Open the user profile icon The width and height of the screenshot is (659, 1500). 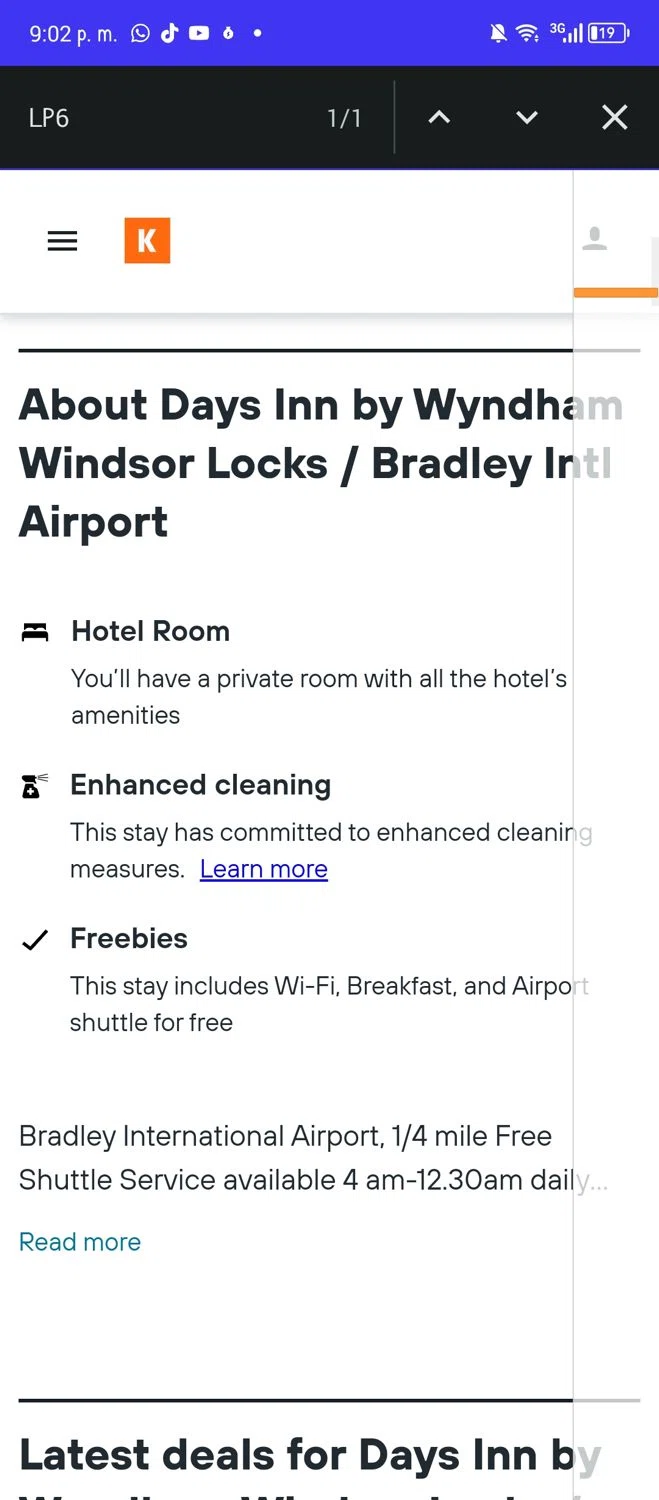tap(595, 239)
